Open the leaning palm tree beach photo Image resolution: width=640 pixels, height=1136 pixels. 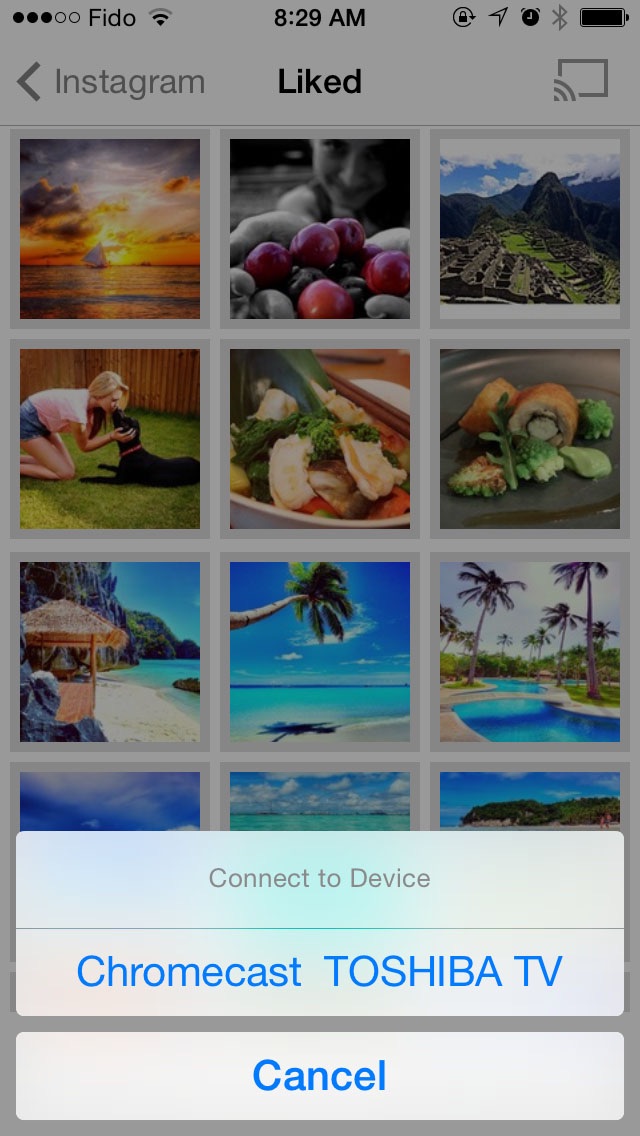click(x=320, y=651)
